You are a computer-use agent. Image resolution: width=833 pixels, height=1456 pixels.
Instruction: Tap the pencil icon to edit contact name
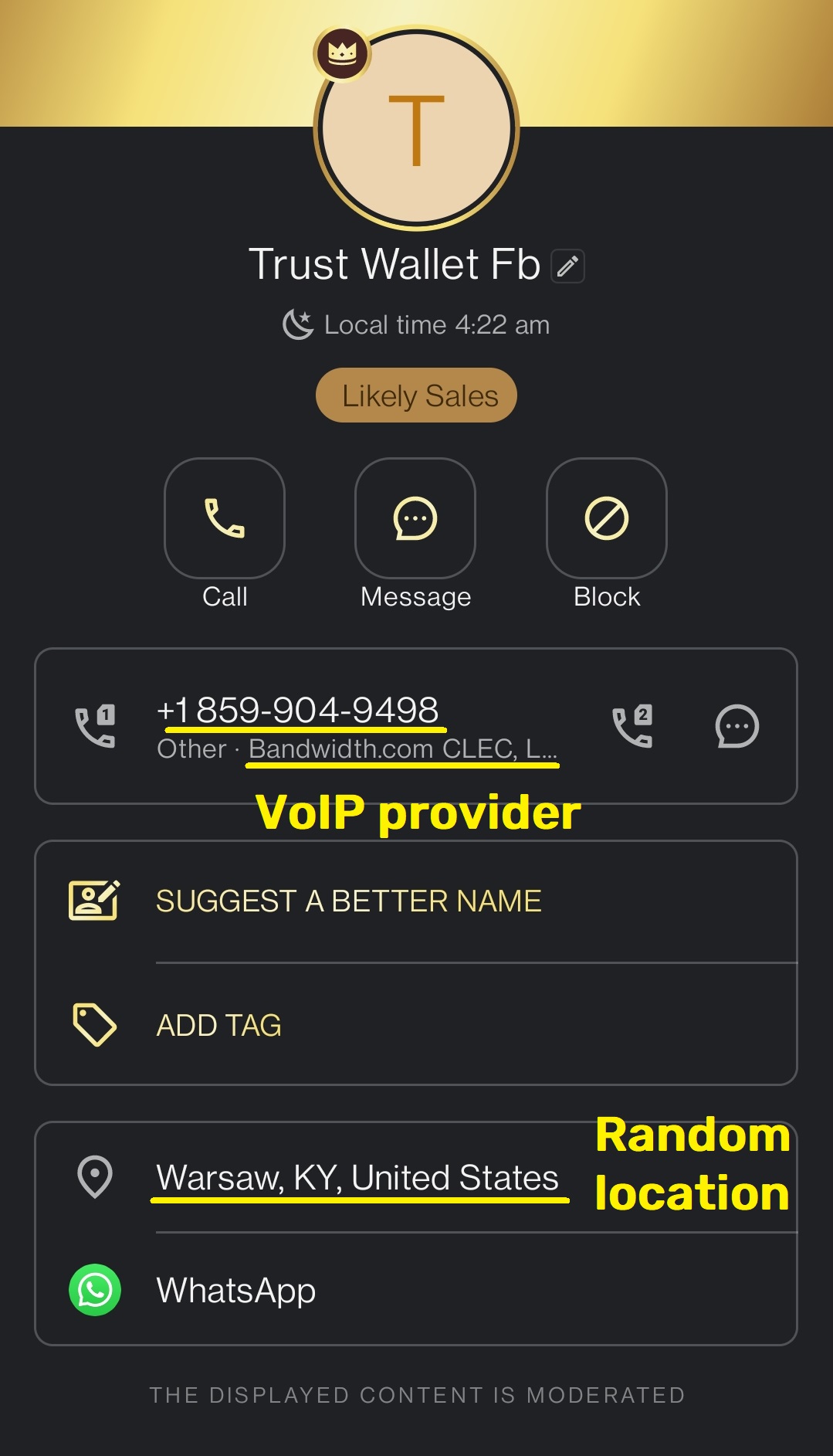(x=567, y=264)
